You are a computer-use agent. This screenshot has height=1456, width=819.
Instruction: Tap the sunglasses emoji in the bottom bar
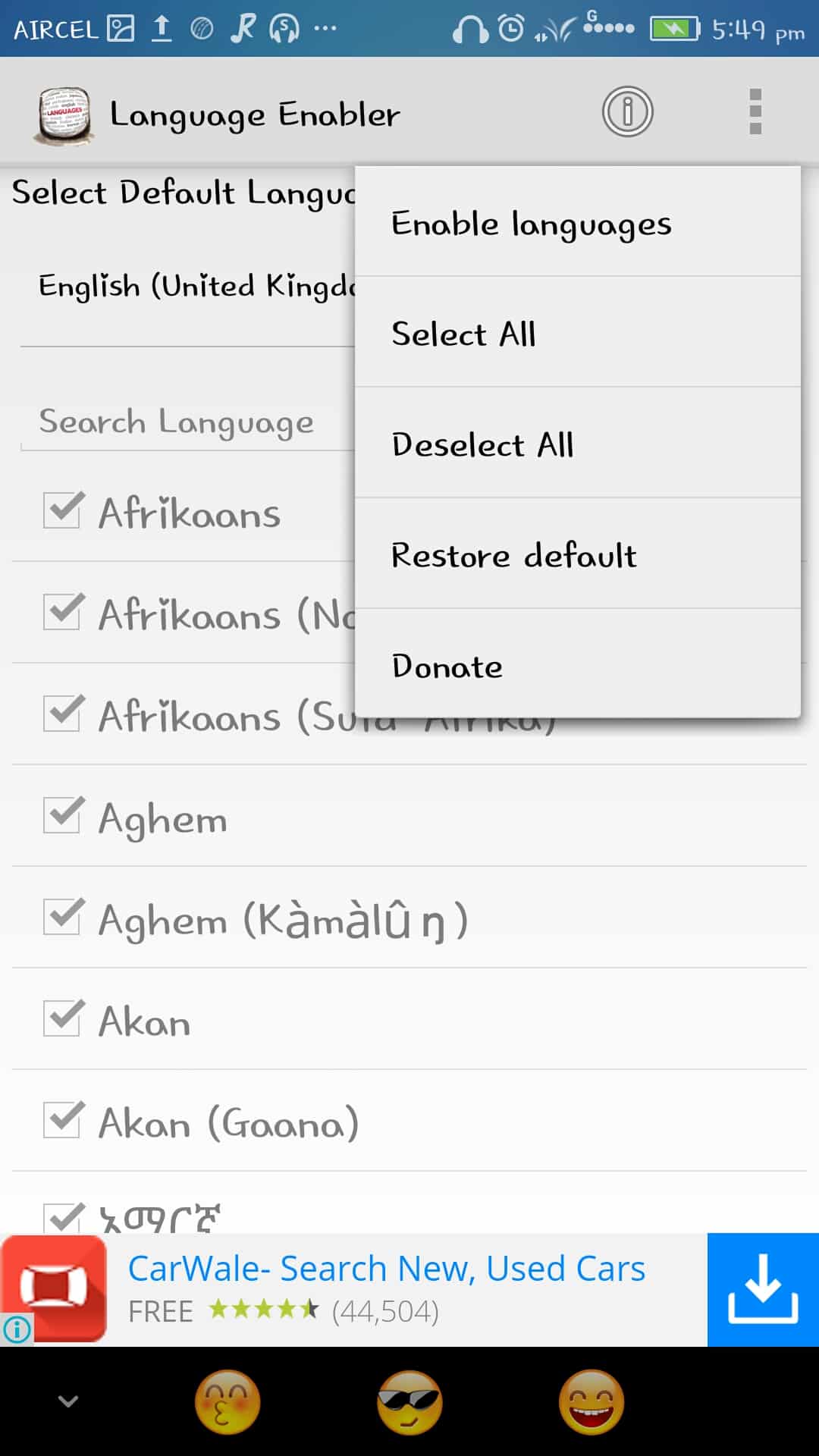409,1401
